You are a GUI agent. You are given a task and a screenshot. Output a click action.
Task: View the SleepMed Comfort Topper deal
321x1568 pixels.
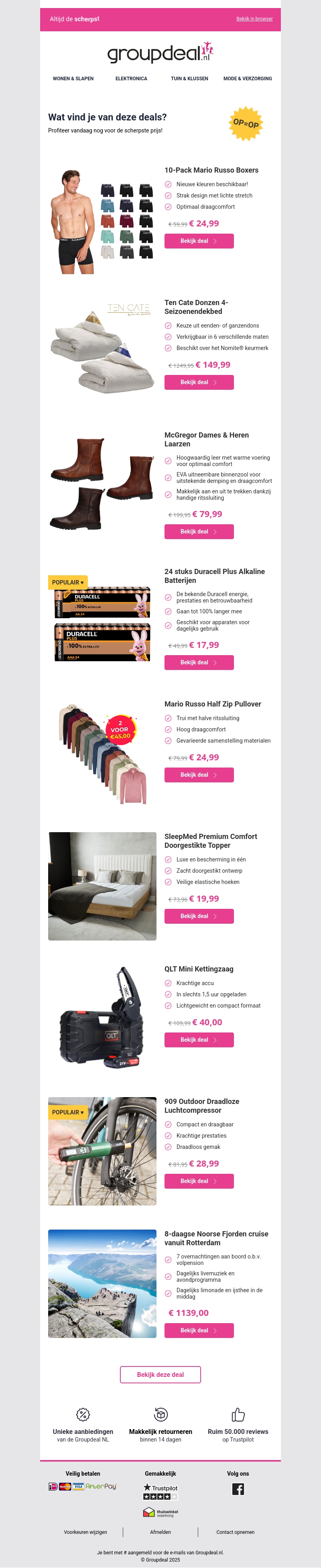(199, 916)
